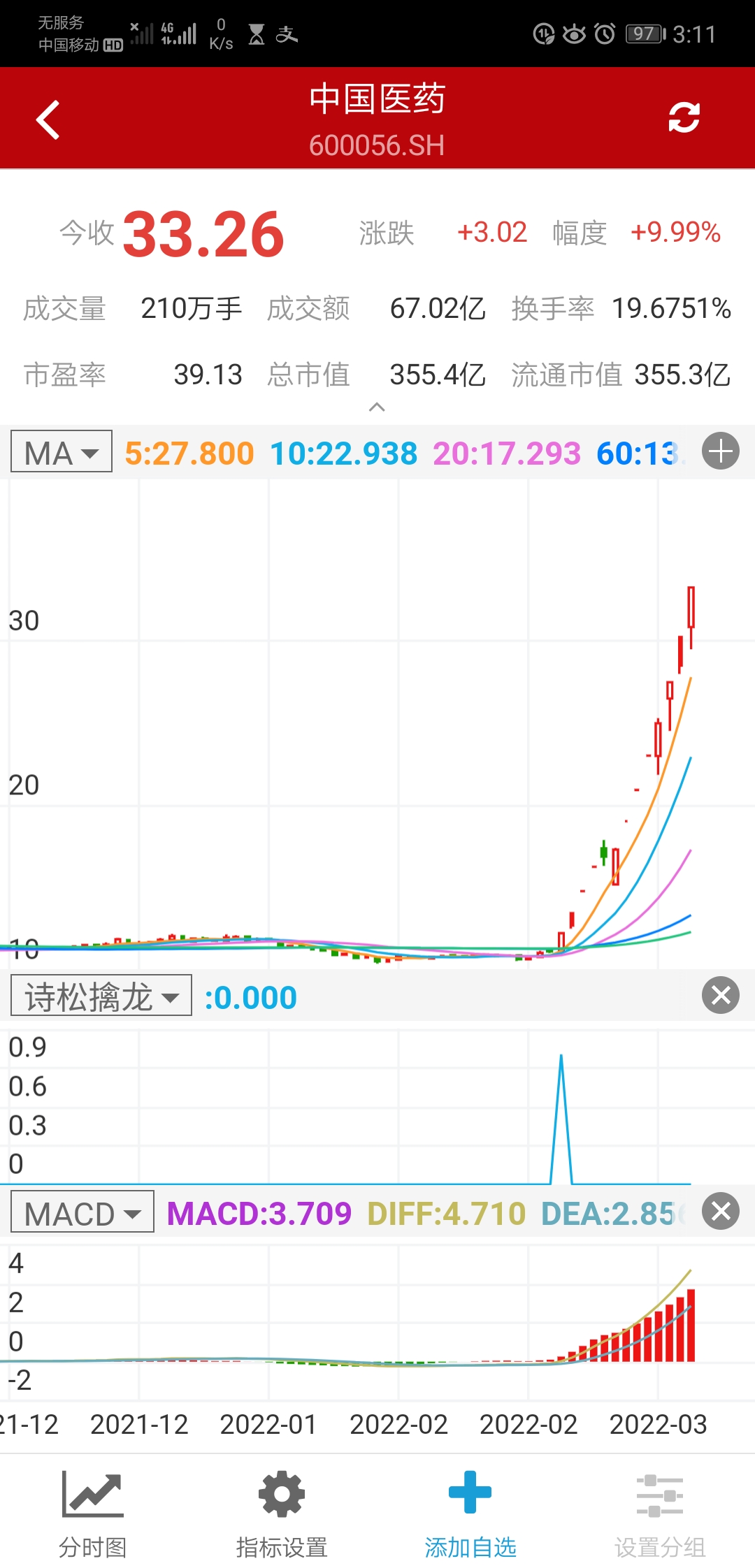Close the 诗松擒龙 indicator panel
This screenshot has width=755, height=1568.
(x=720, y=995)
